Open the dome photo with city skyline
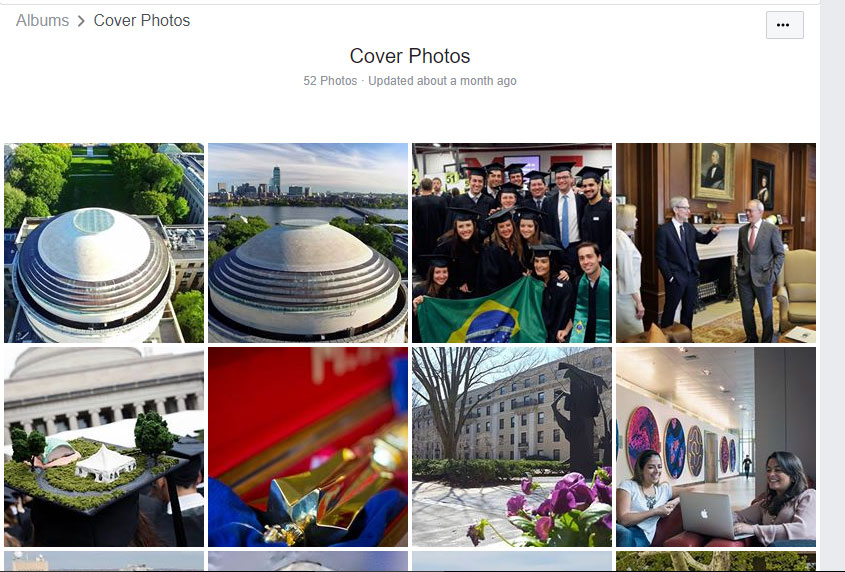The width and height of the screenshot is (845, 572). [308, 243]
